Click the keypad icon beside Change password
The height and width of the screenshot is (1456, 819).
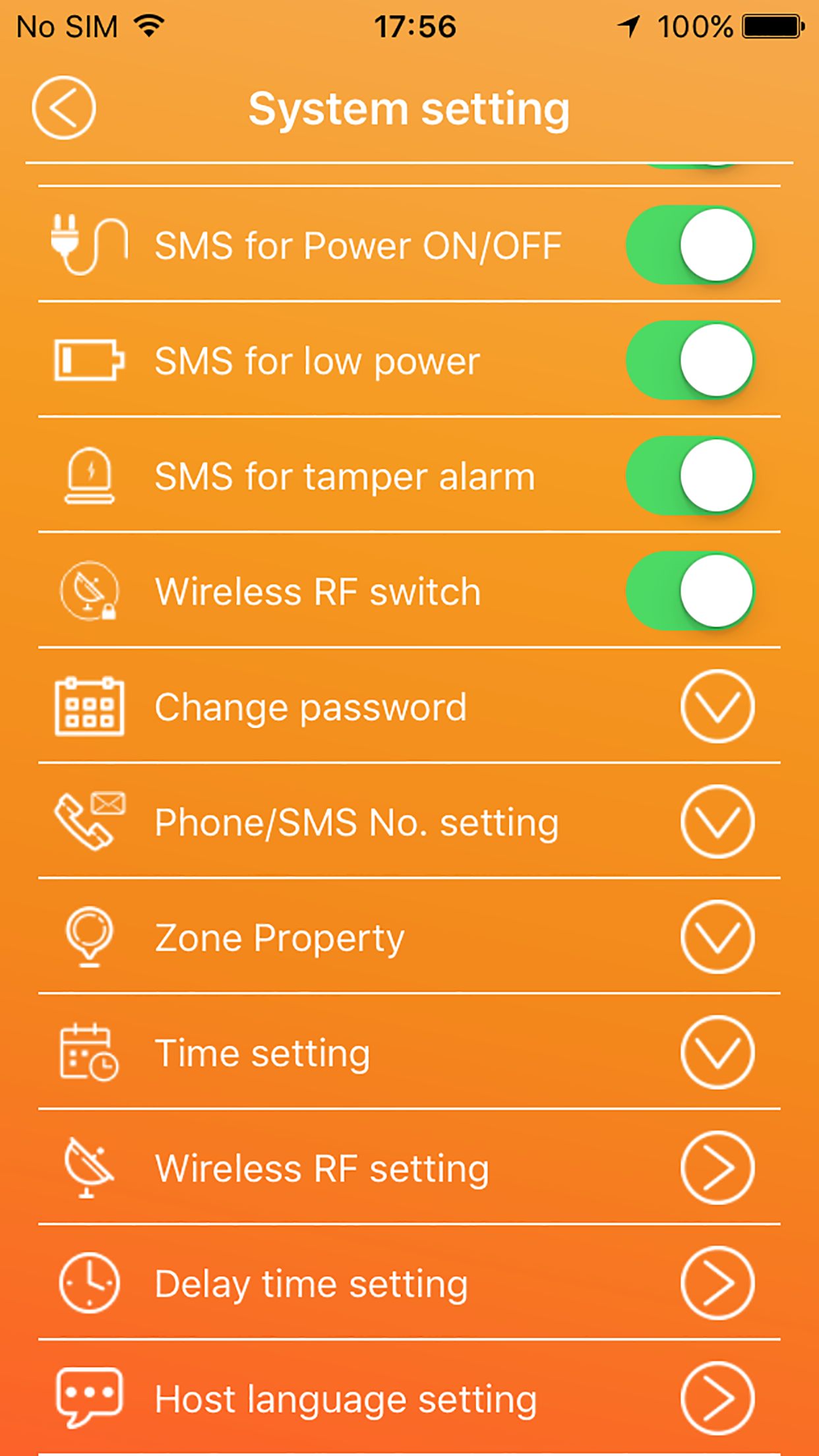point(89,706)
